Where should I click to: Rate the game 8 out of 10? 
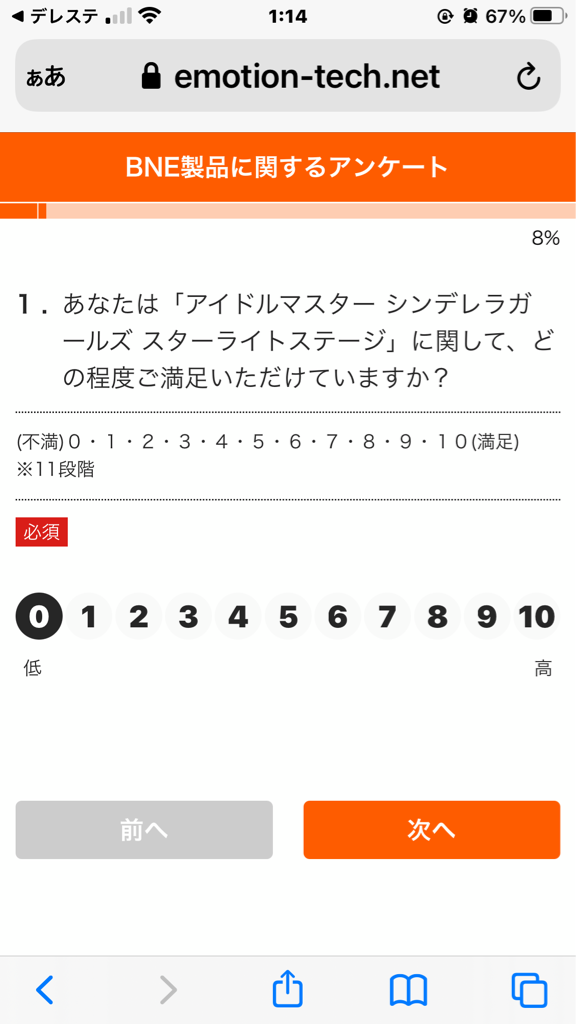(x=438, y=616)
